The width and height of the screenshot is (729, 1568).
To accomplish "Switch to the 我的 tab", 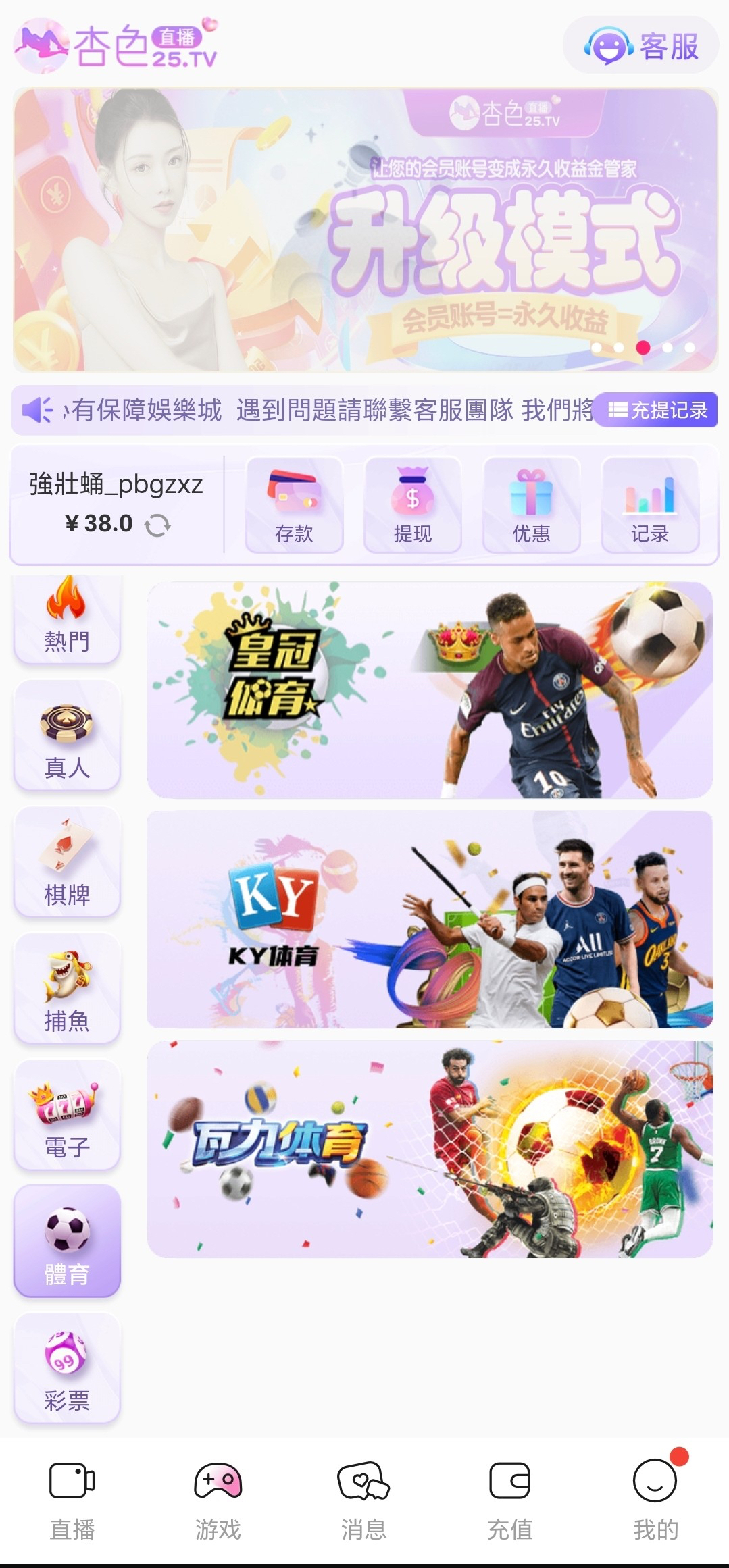I will [655, 1496].
